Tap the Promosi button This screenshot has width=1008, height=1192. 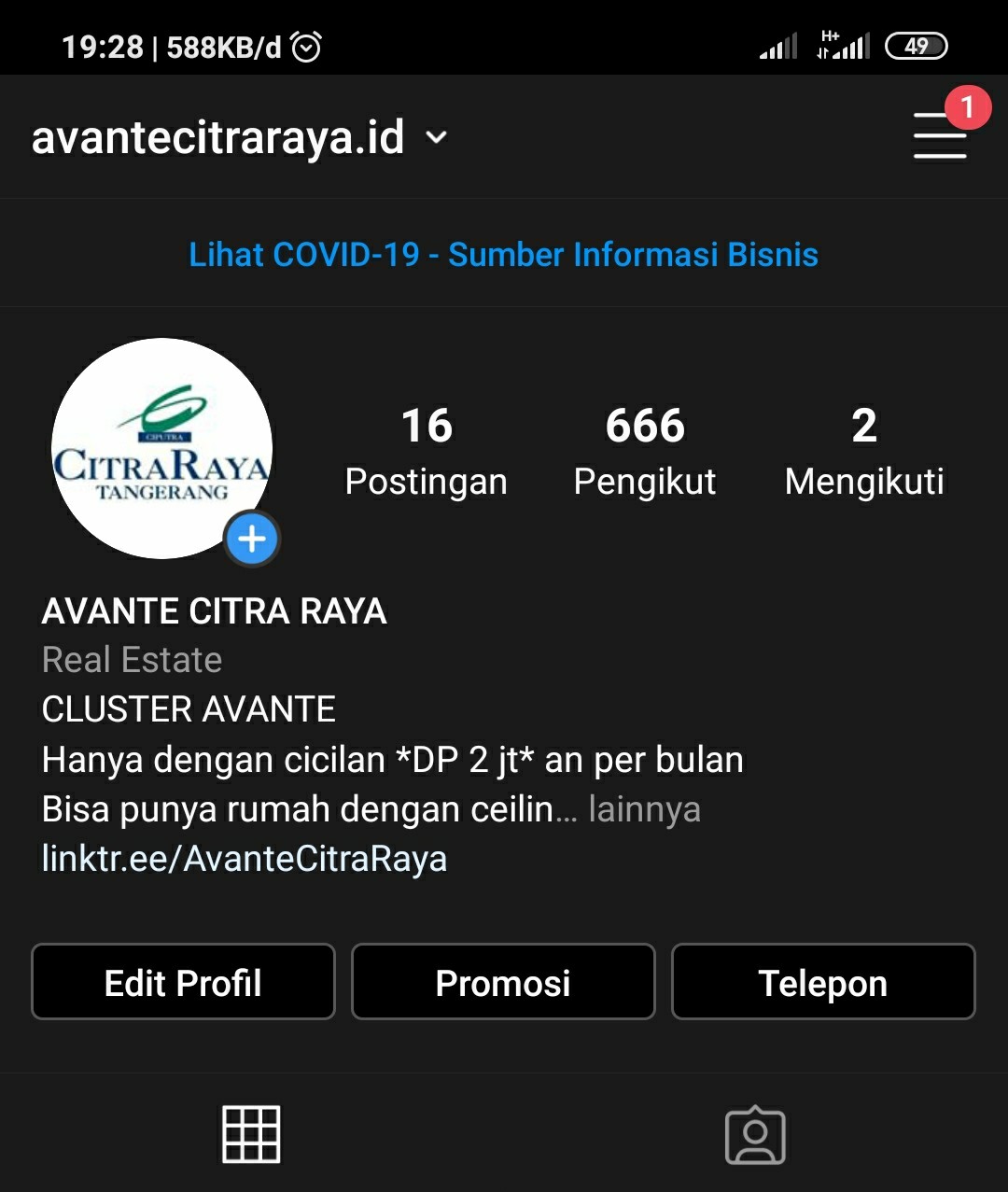[503, 981]
